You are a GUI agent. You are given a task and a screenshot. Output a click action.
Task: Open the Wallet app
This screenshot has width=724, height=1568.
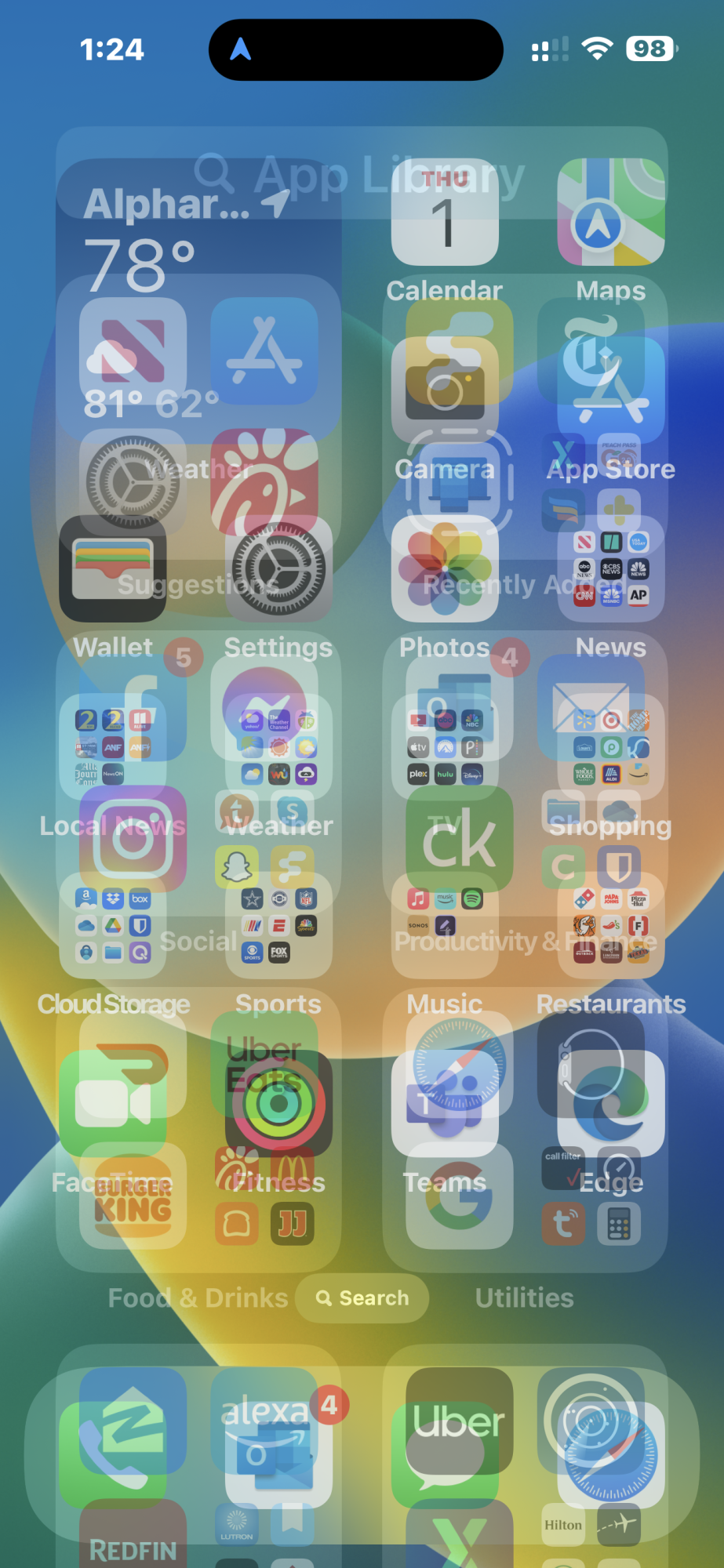113,568
